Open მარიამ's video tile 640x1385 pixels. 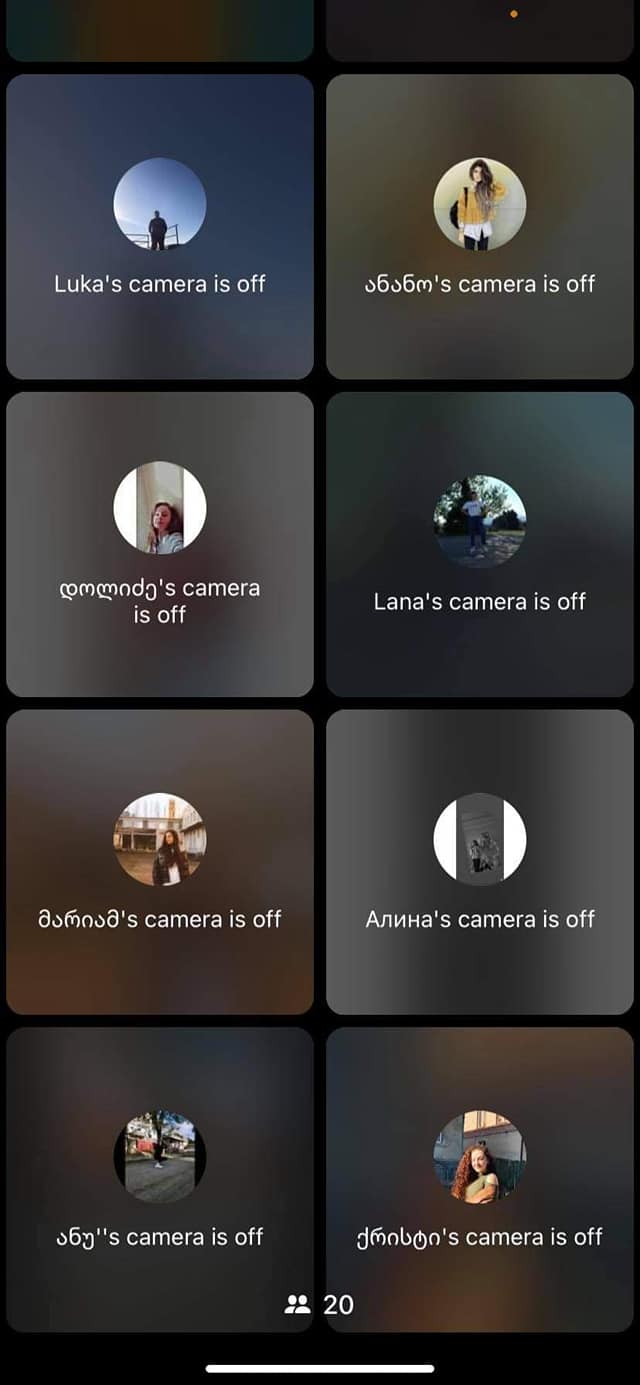pos(160,862)
